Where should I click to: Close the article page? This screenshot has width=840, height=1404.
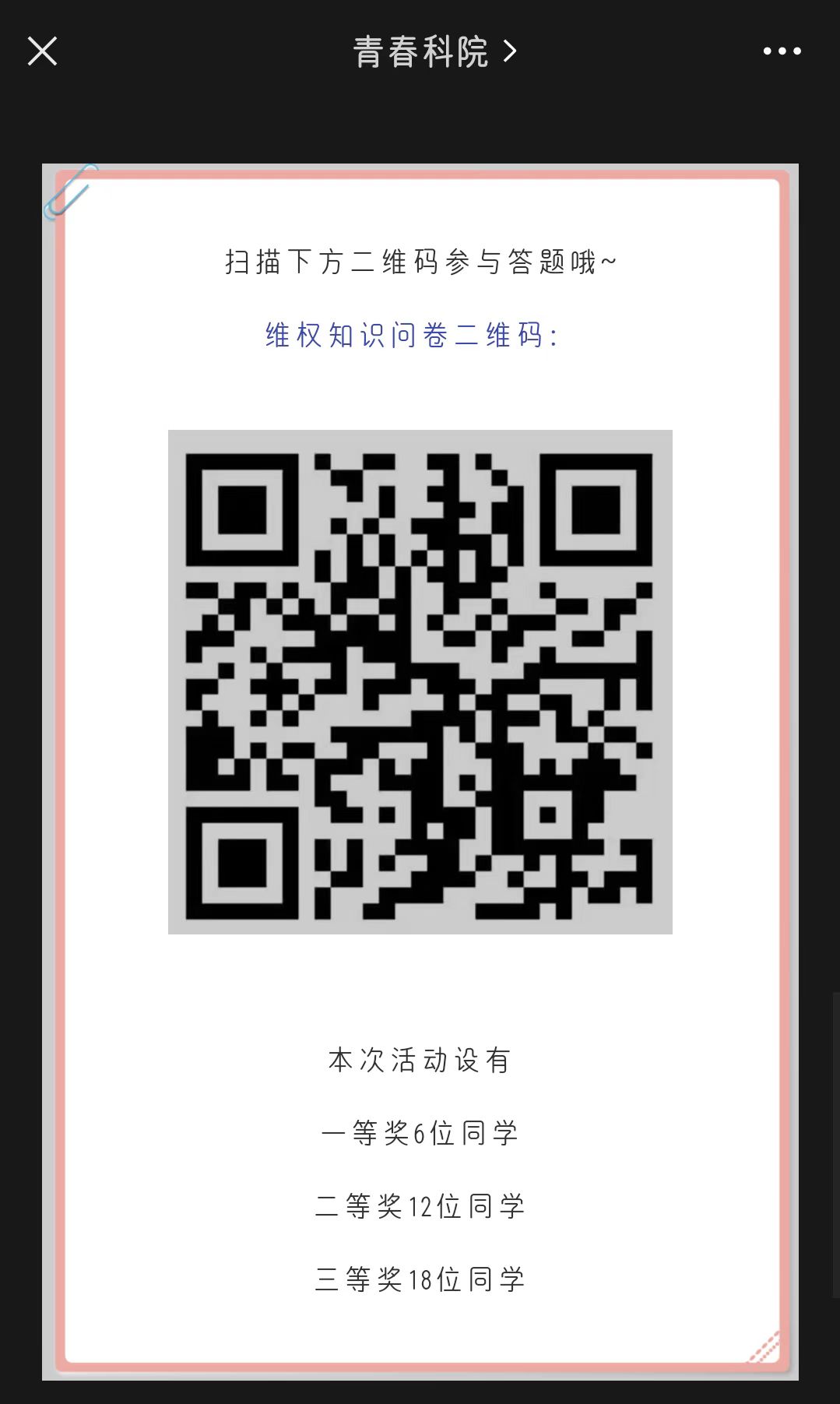pyautogui.click(x=42, y=51)
